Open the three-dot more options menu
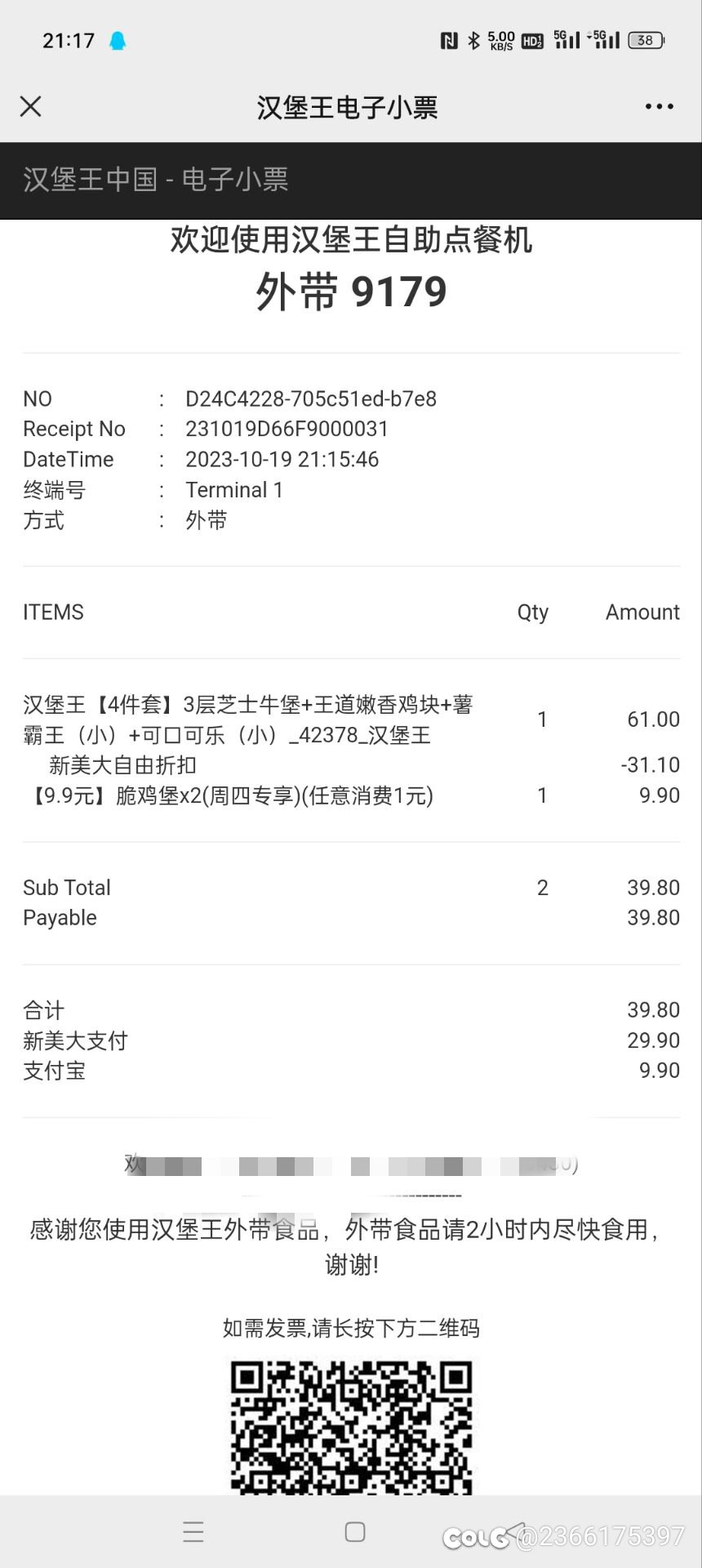The width and height of the screenshot is (702, 1568). coord(659,106)
